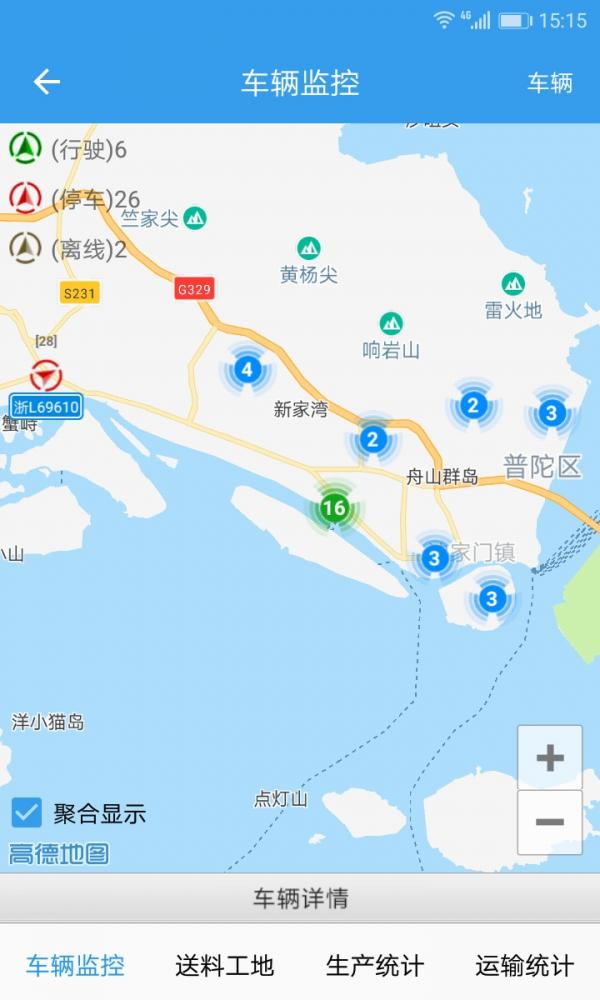
Task: Go back using the top-left arrow
Action: [x=47, y=82]
